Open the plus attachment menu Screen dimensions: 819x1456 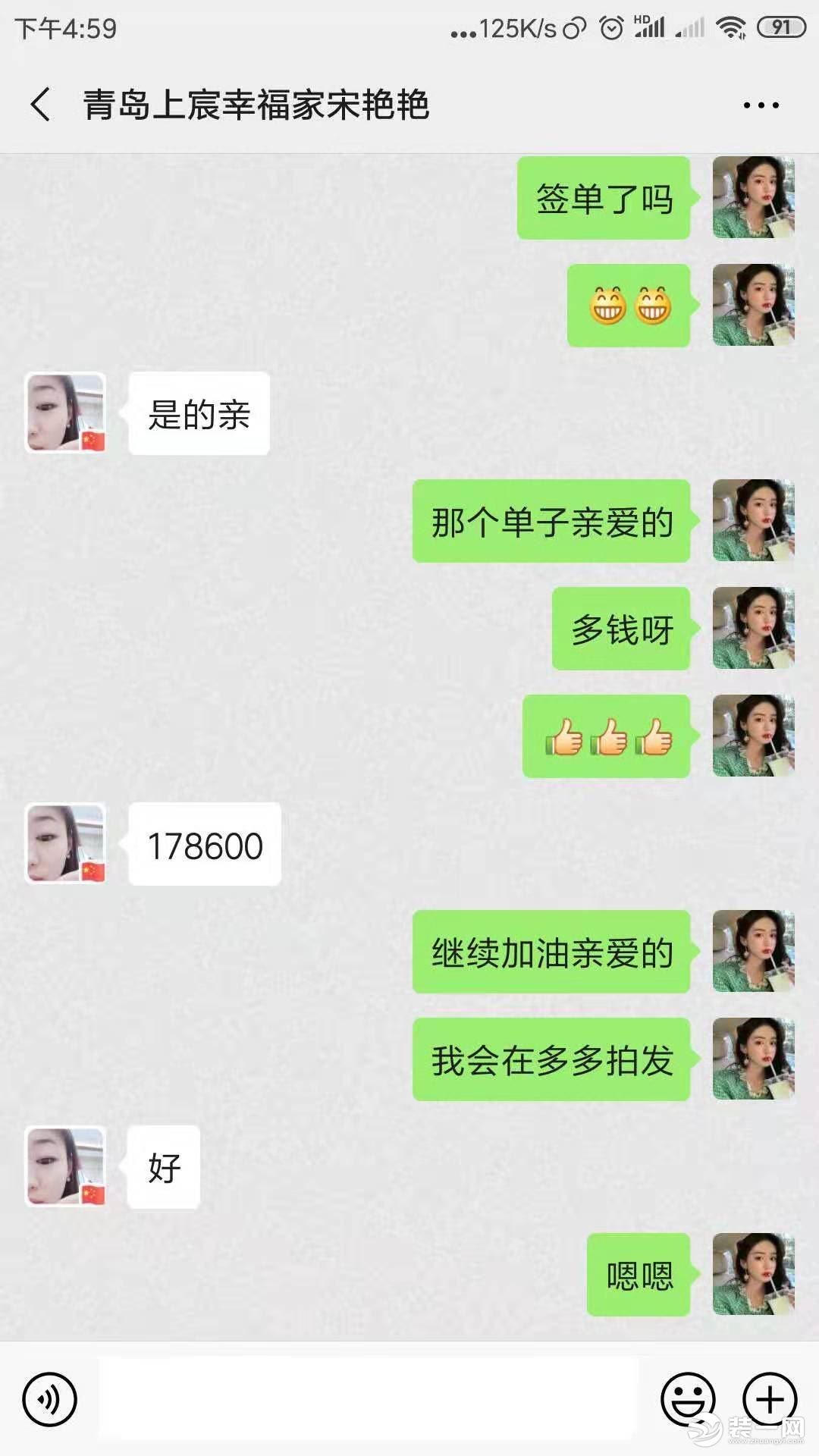769,1398
